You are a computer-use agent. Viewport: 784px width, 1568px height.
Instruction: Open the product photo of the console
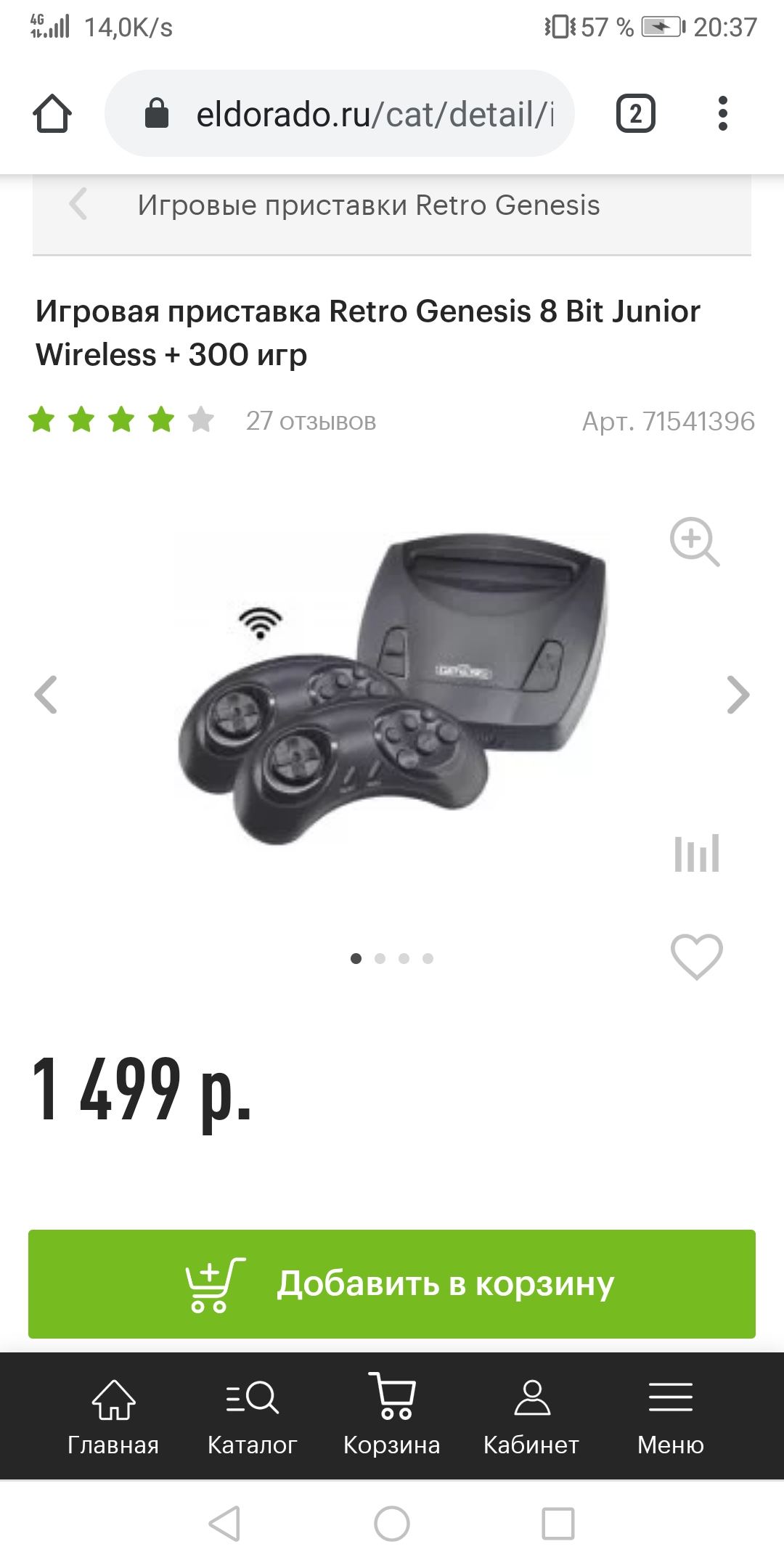[392, 690]
